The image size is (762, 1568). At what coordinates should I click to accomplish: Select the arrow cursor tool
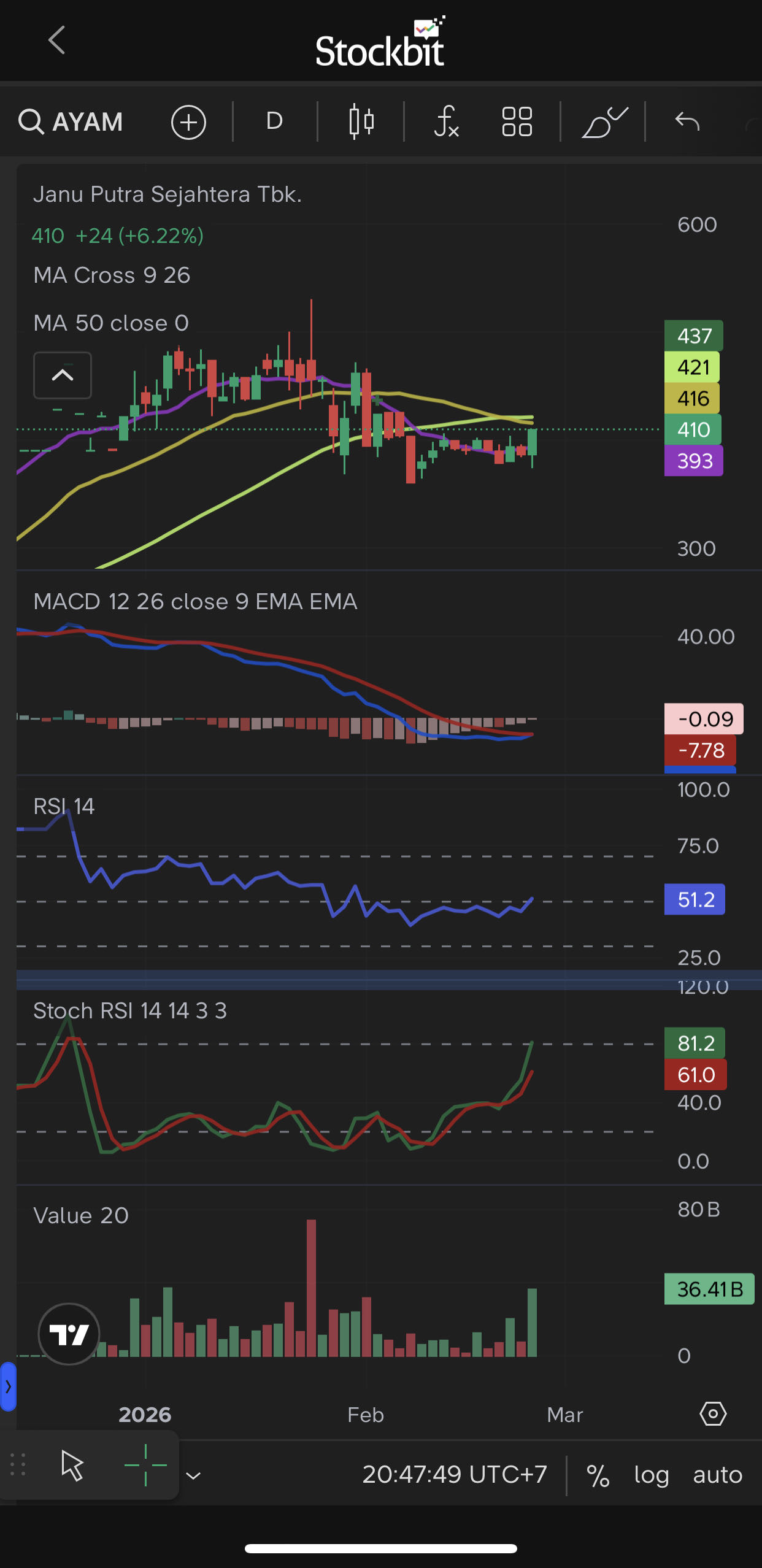coord(72,1466)
